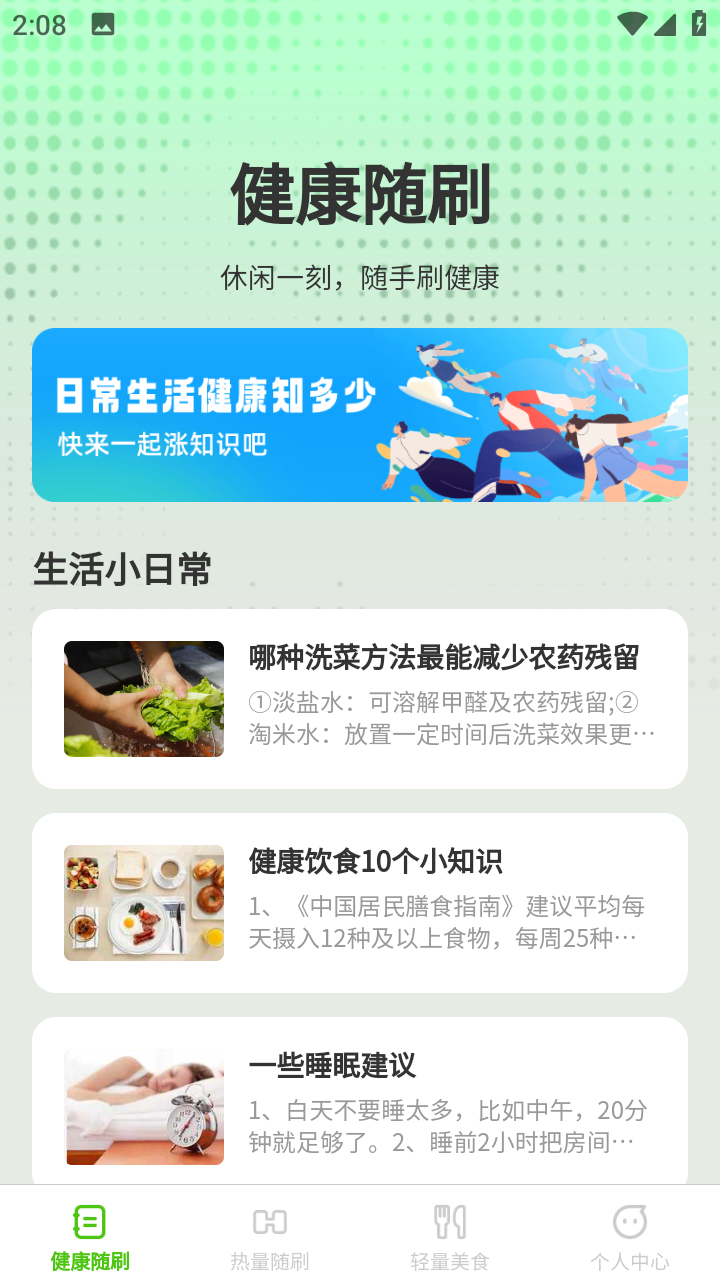Tap the 热量随刷 calorie icon

[x=268, y=1220]
